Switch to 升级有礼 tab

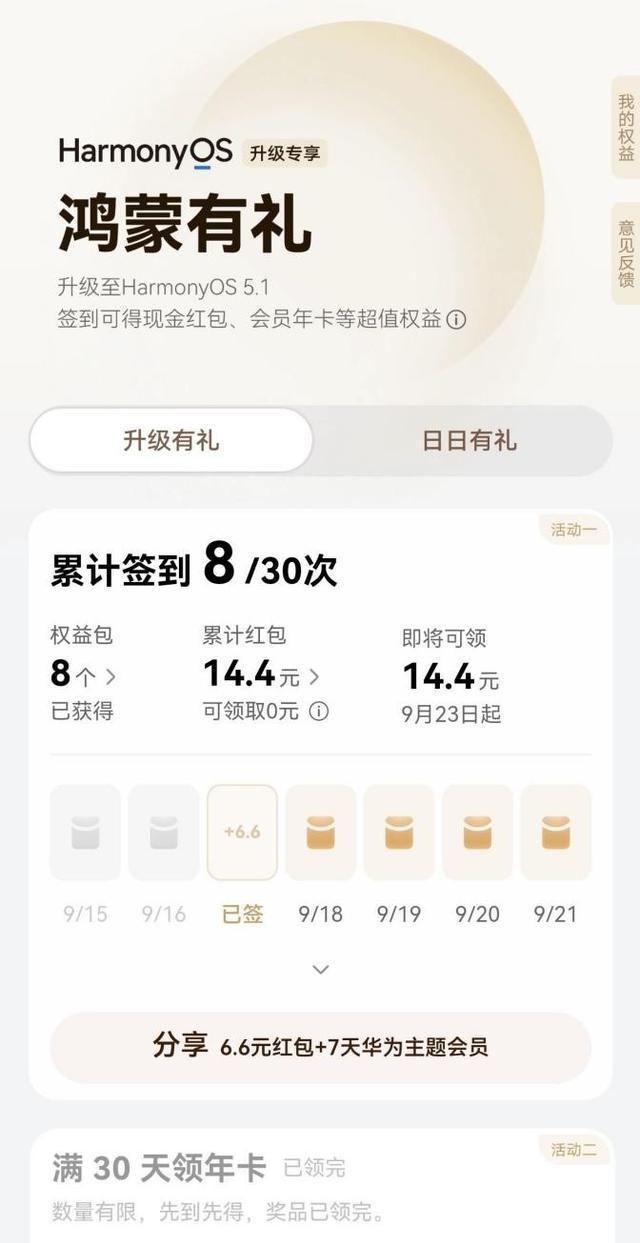[171, 440]
